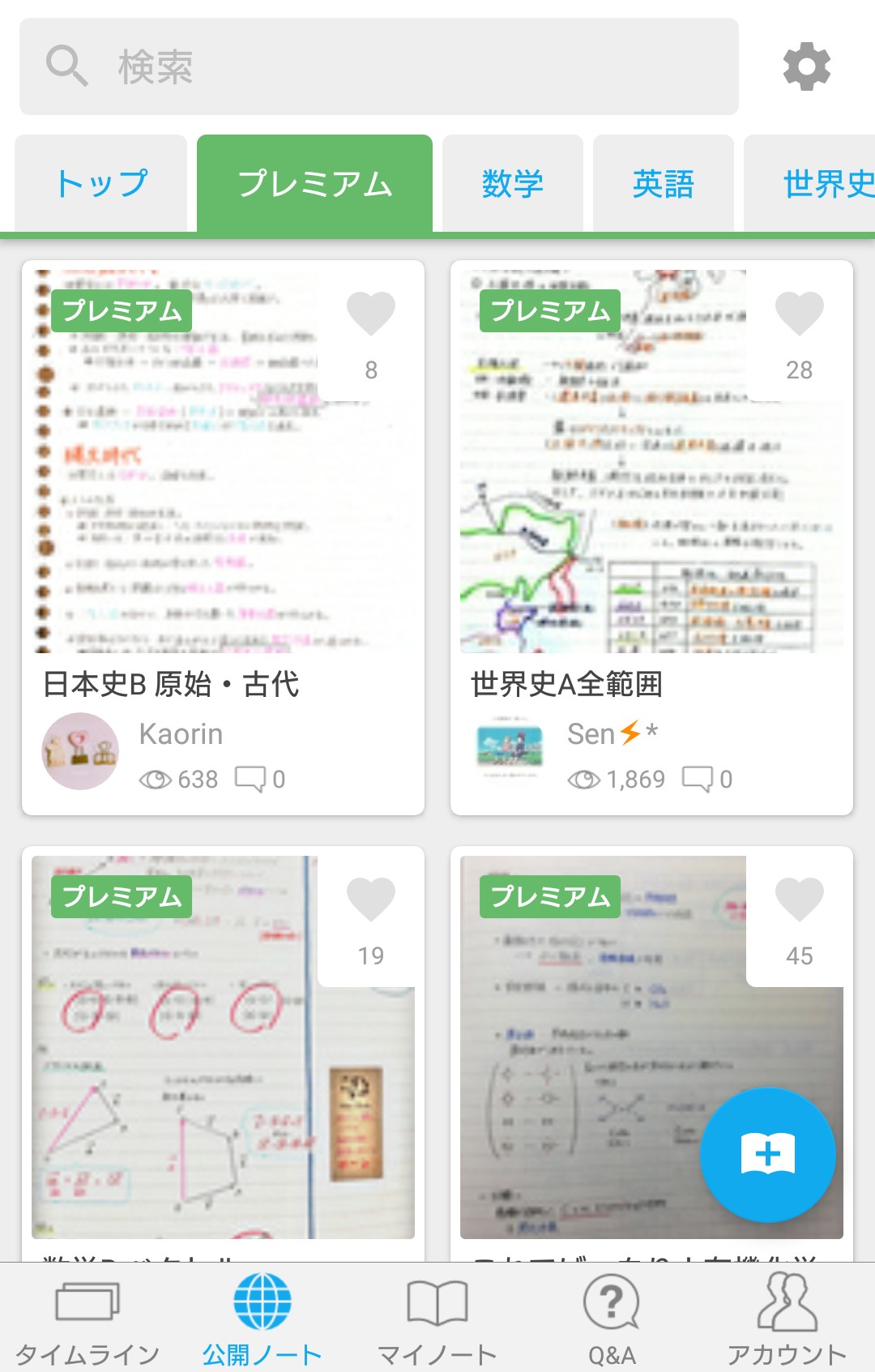
Task: Like the 日本史B 原始・古代 note
Action: click(370, 313)
